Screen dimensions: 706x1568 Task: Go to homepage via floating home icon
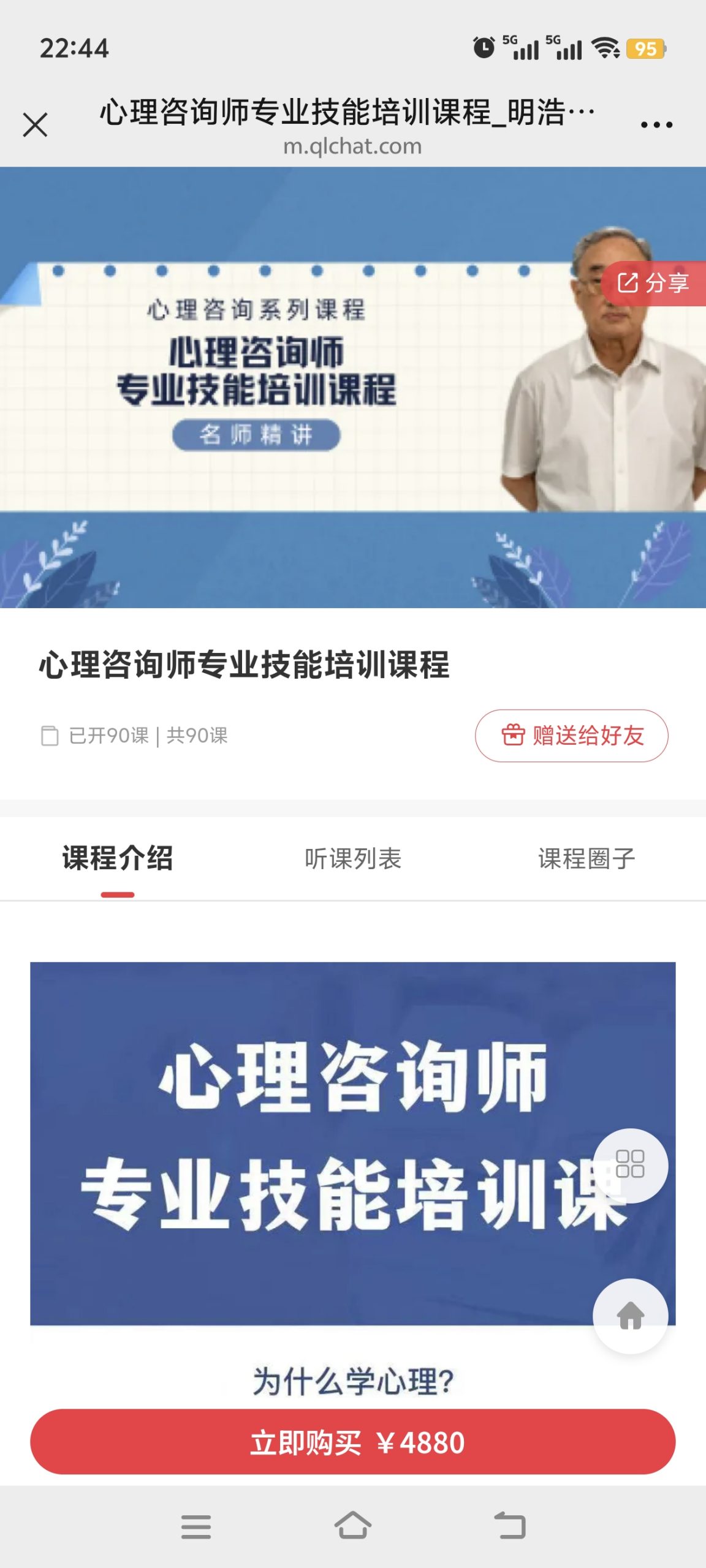[x=630, y=1316]
